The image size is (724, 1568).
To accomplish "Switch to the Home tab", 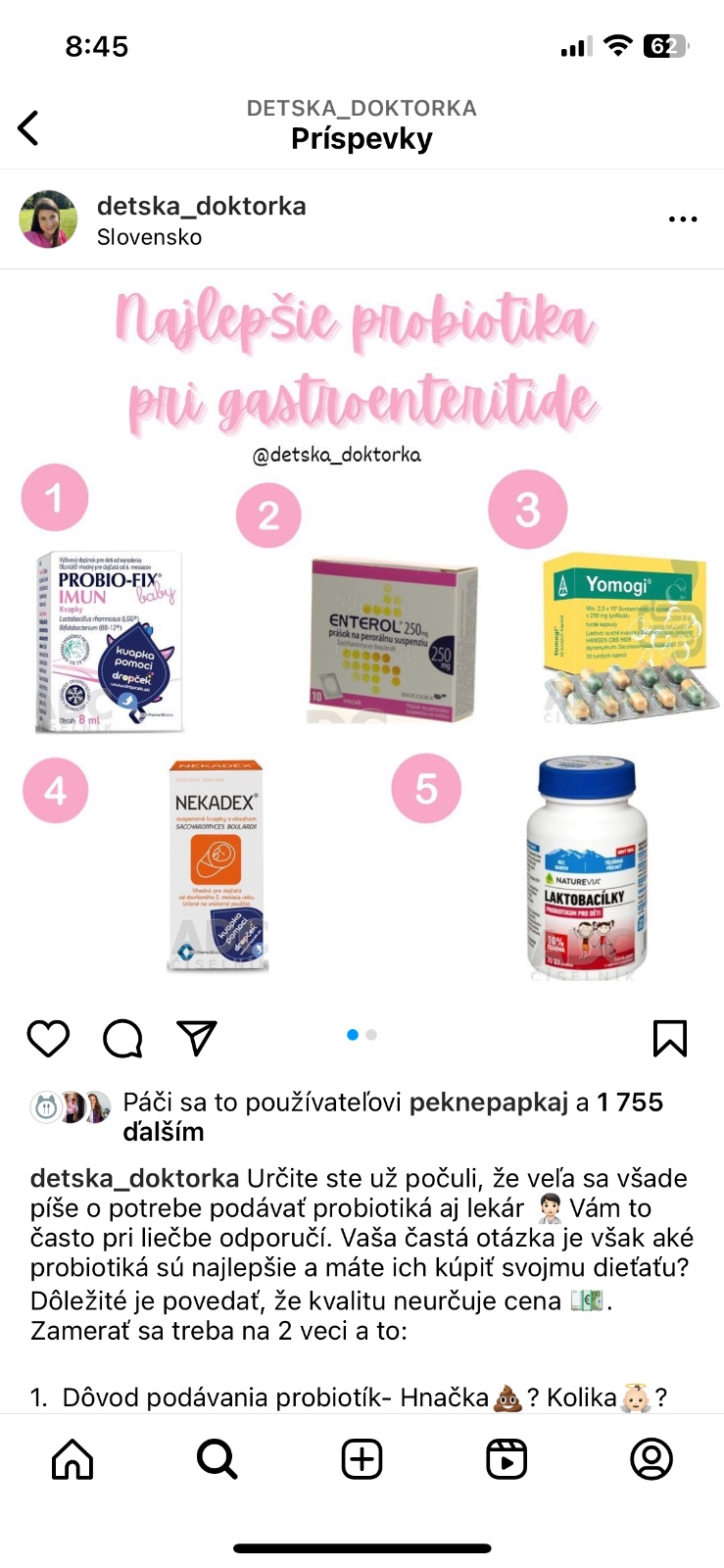I will 72,1459.
